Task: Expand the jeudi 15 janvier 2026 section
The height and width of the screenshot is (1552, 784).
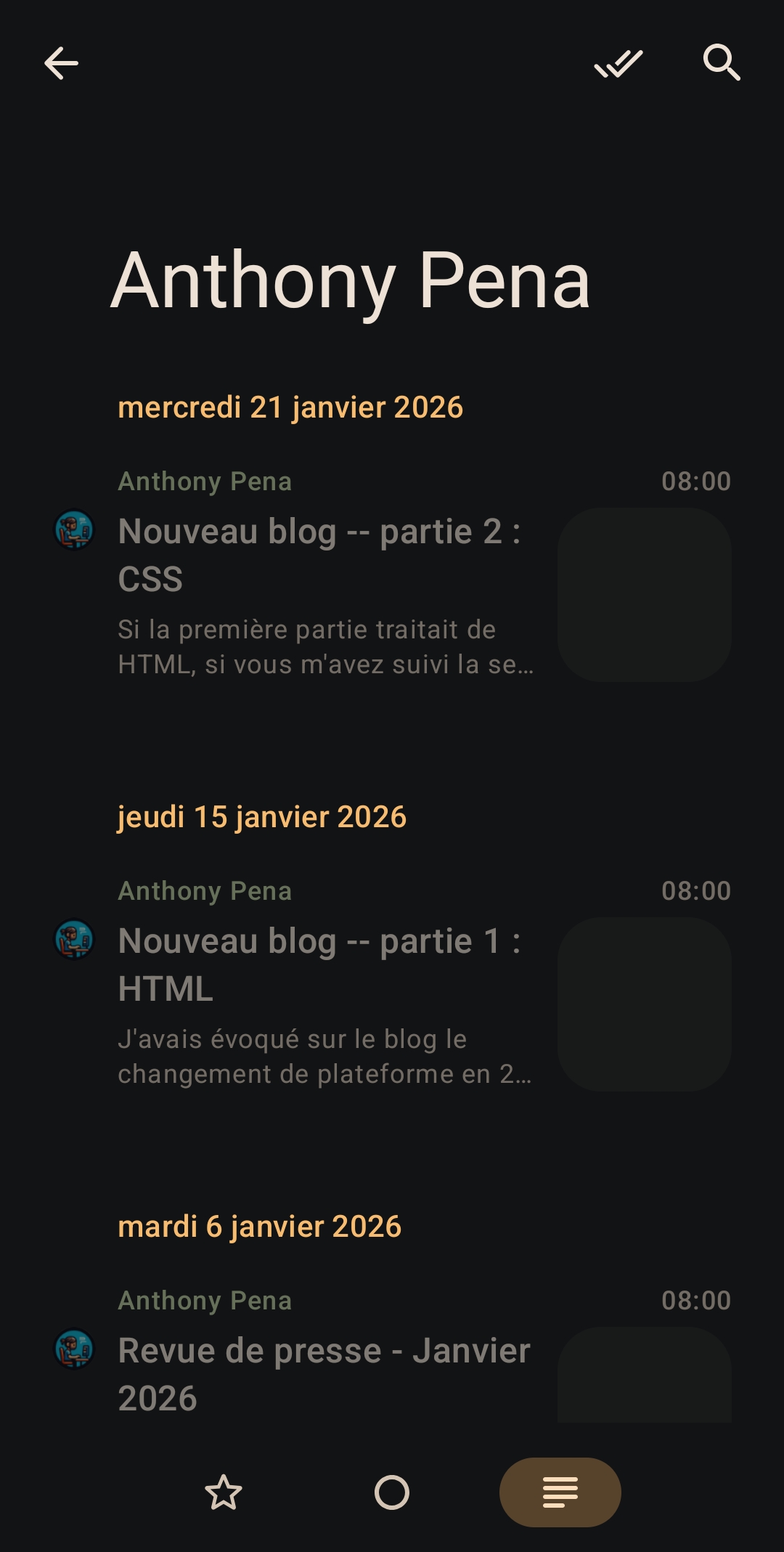Action: [263, 817]
